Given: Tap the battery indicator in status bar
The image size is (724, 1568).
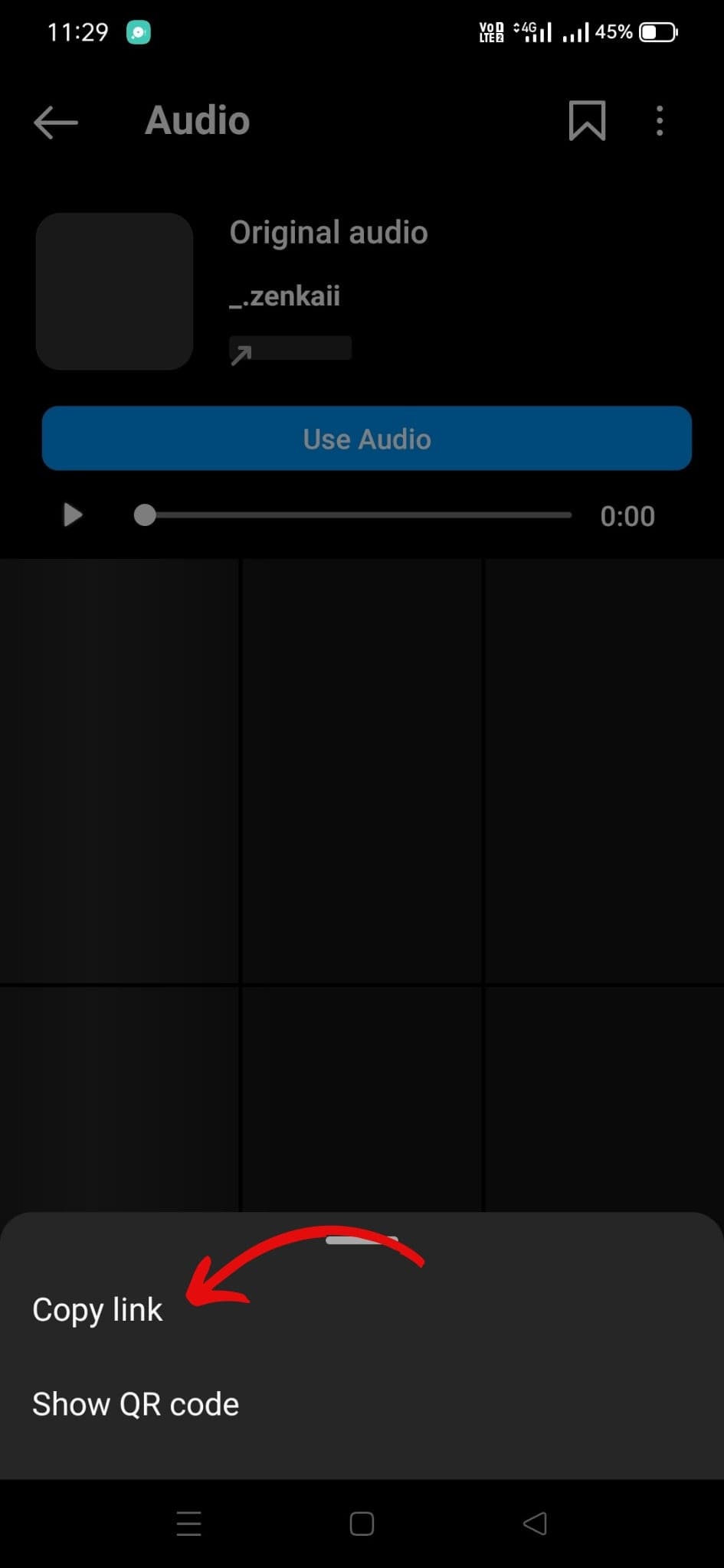Looking at the screenshot, I should coord(656,31).
